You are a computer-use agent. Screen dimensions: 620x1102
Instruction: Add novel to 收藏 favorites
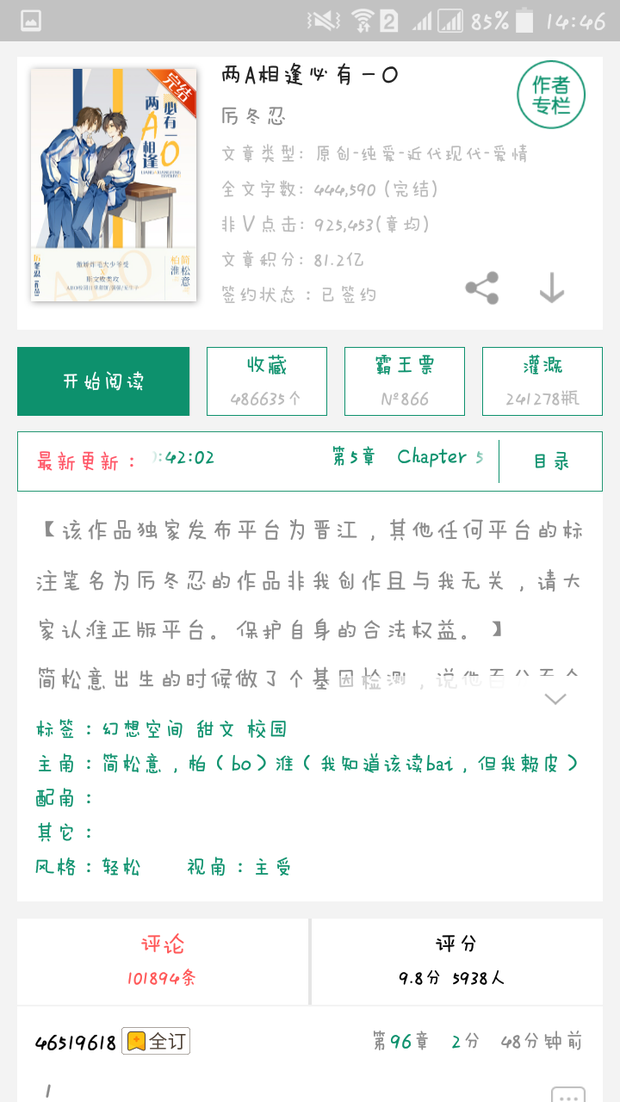click(x=266, y=382)
